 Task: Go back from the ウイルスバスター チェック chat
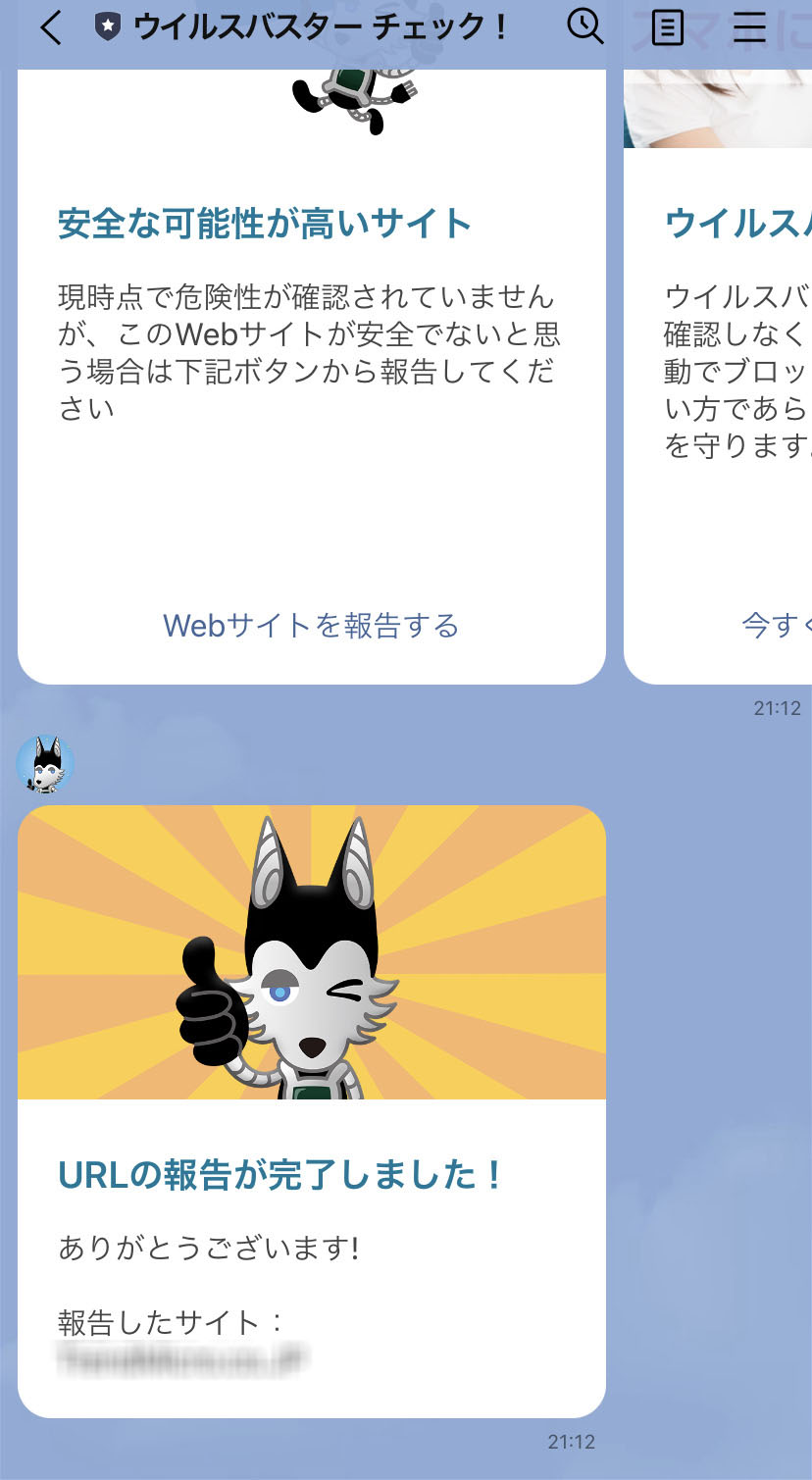pyautogui.click(x=51, y=28)
